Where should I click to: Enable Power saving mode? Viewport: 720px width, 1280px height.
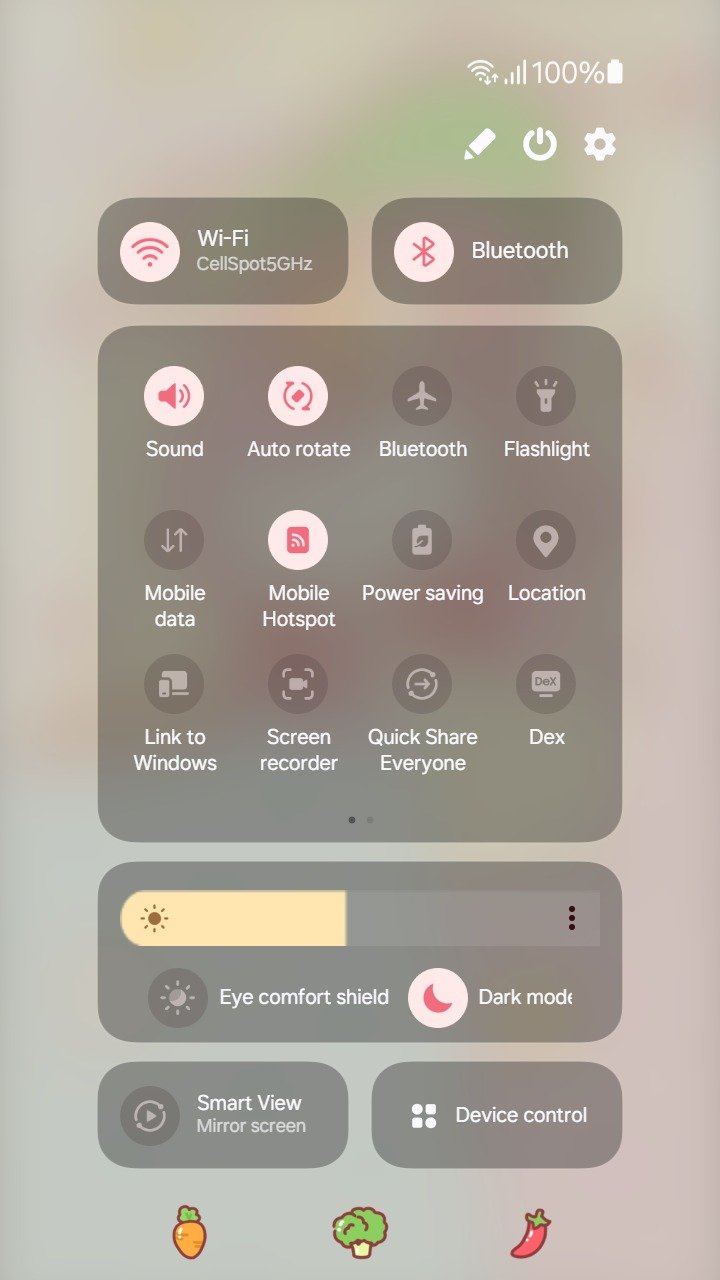(422, 540)
